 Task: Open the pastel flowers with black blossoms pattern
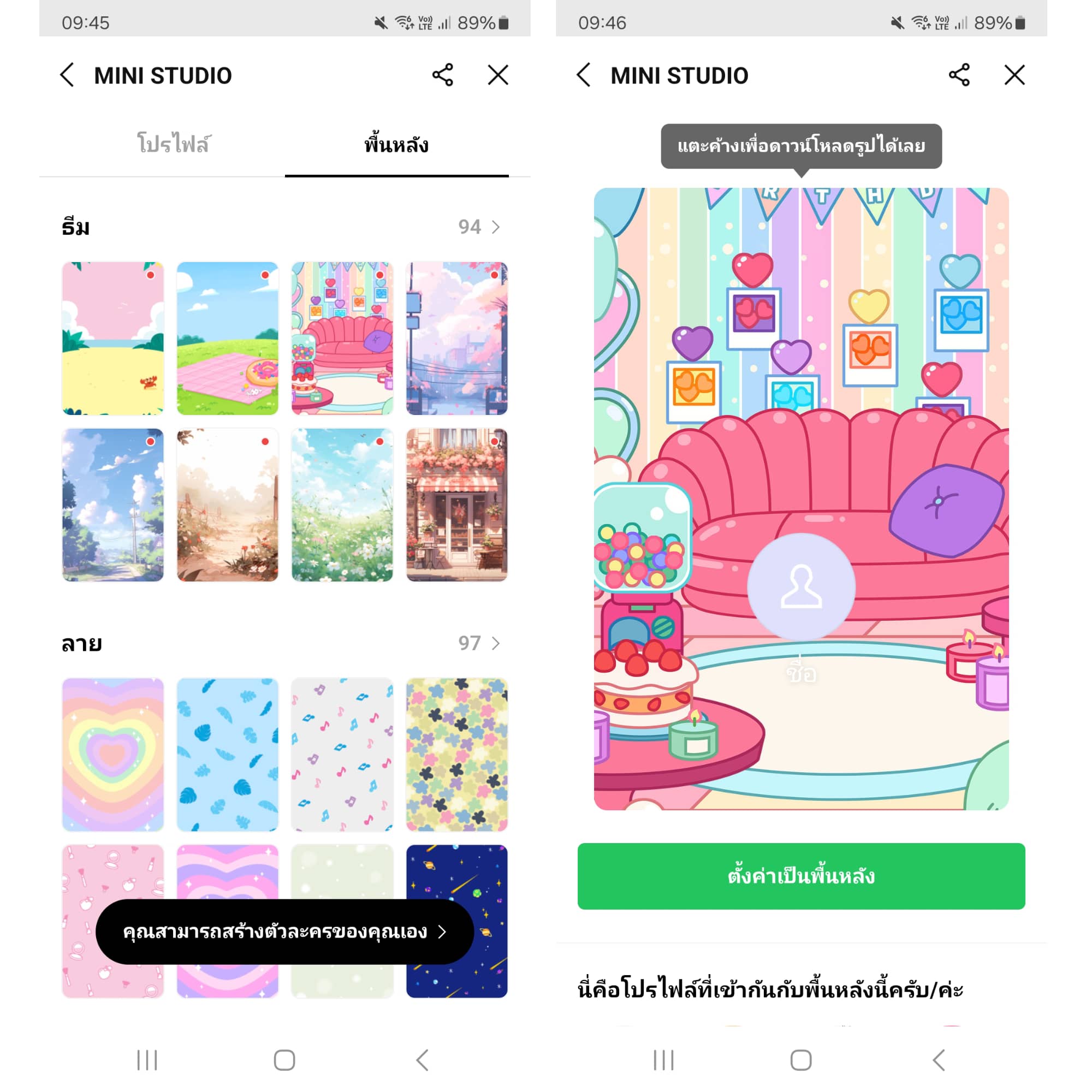click(456, 755)
